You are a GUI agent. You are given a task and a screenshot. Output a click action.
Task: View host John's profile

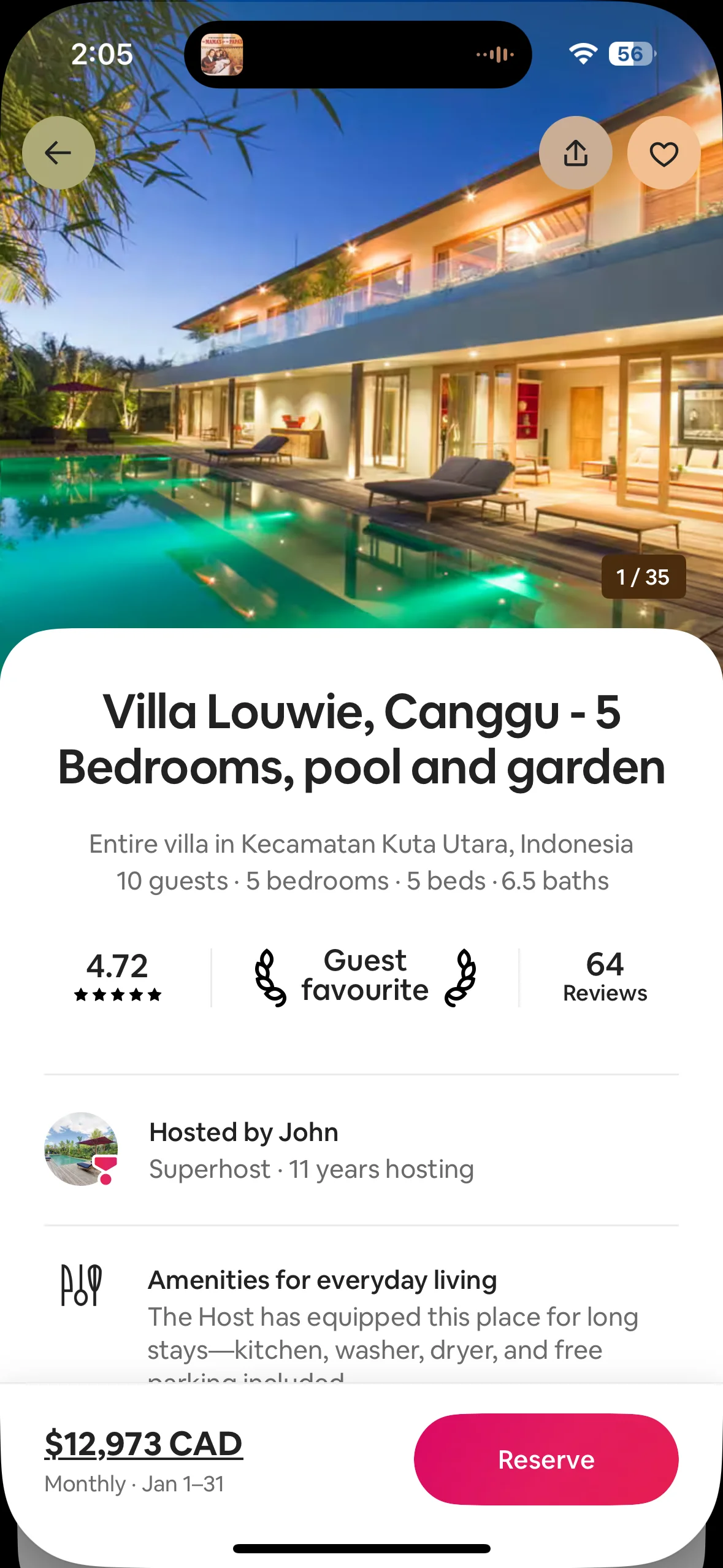pyautogui.click(x=81, y=1149)
